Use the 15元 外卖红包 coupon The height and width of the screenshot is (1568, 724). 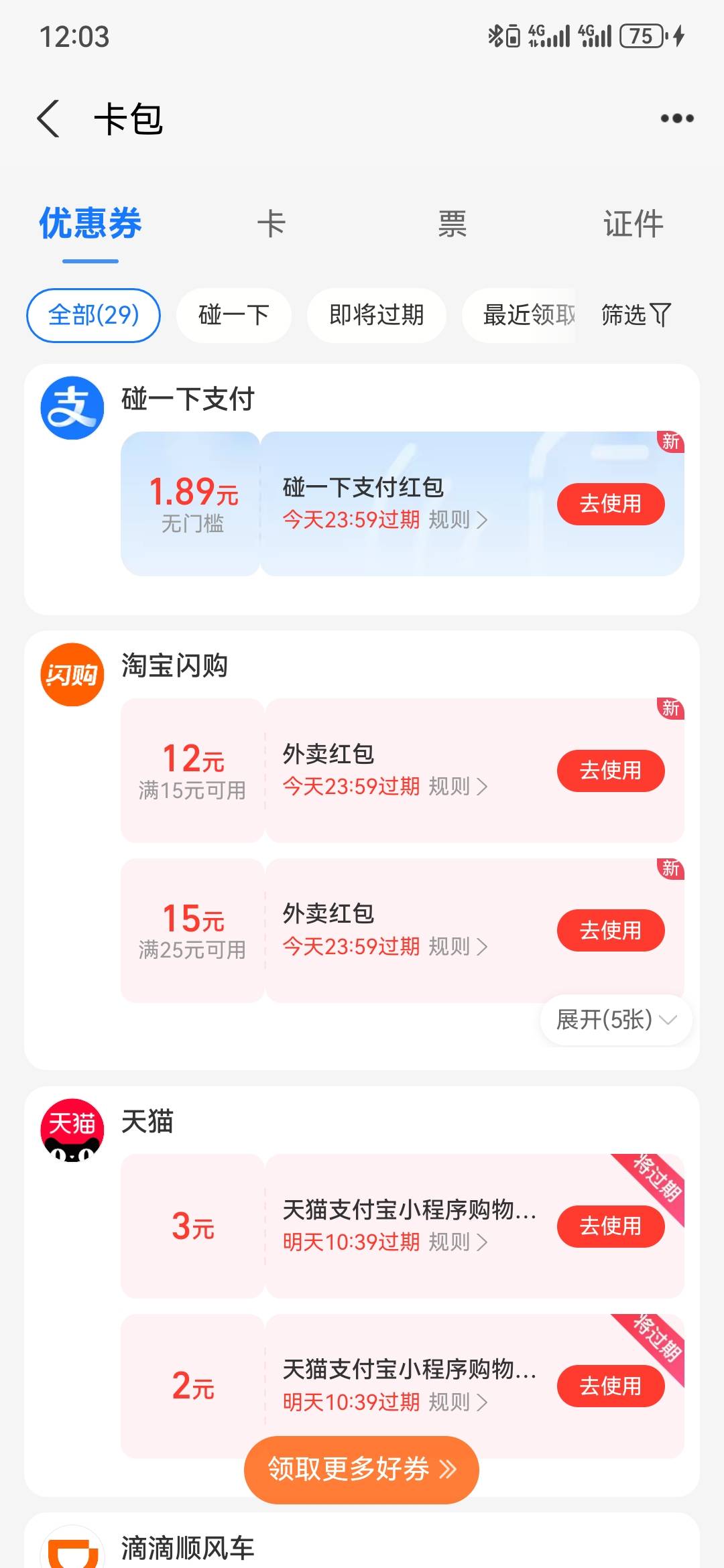pyautogui.click(x=611, y=930)
